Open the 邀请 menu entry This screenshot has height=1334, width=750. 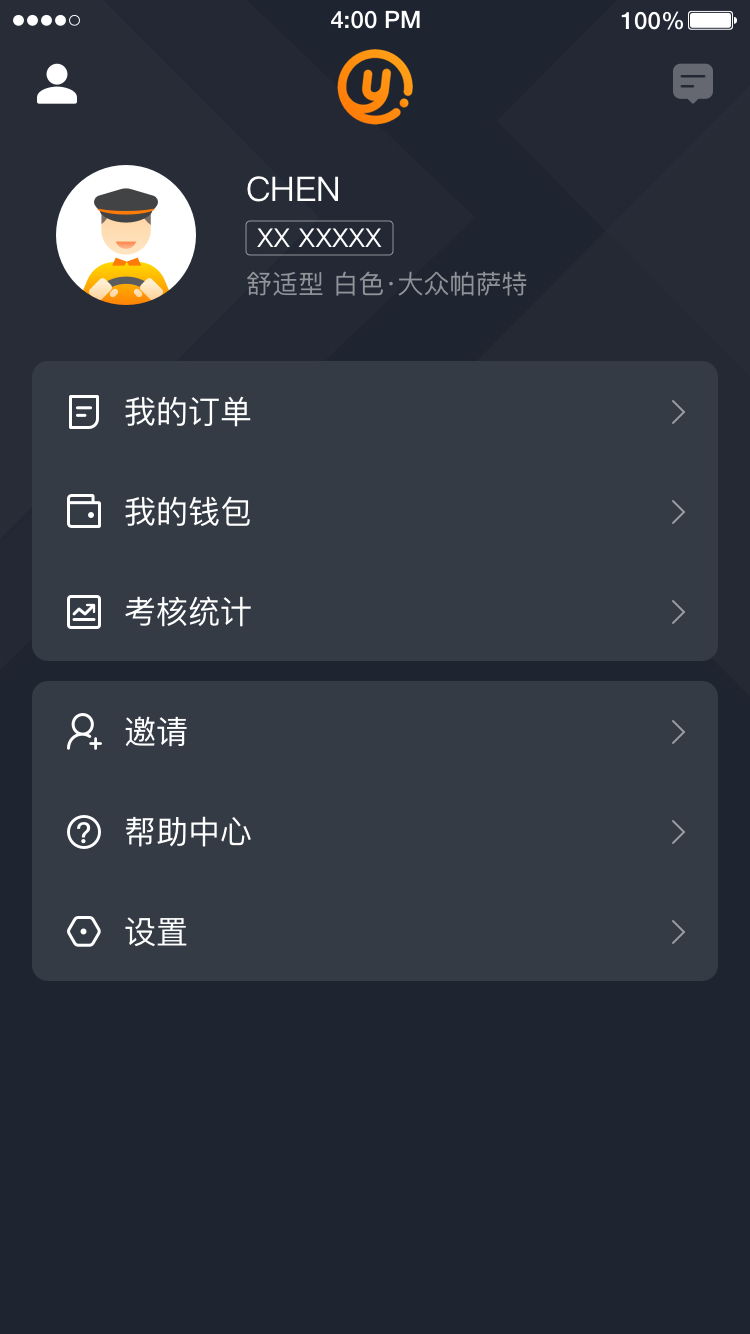375,732
